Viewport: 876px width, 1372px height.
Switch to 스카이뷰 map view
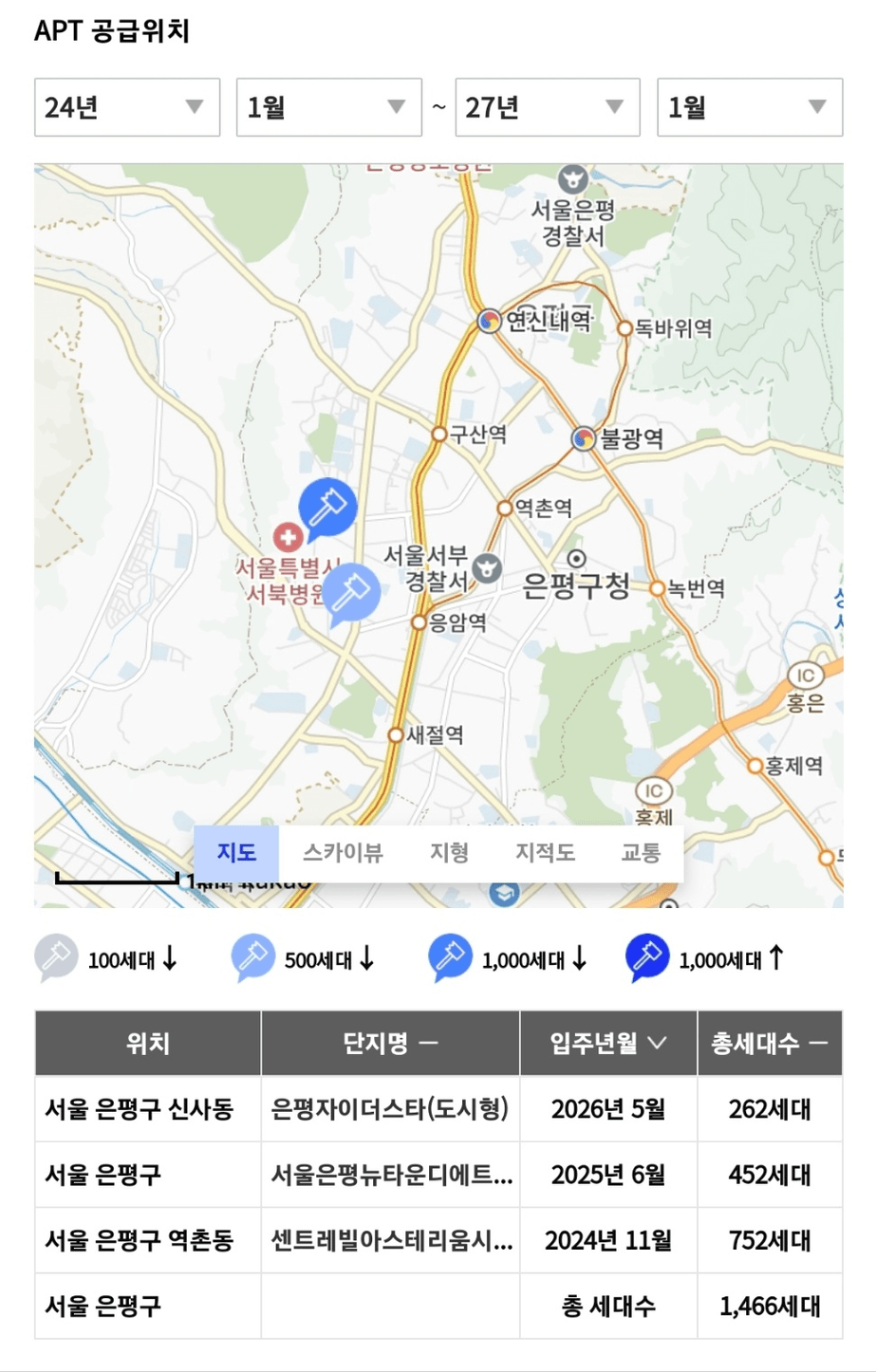click(x=343, y=852)
